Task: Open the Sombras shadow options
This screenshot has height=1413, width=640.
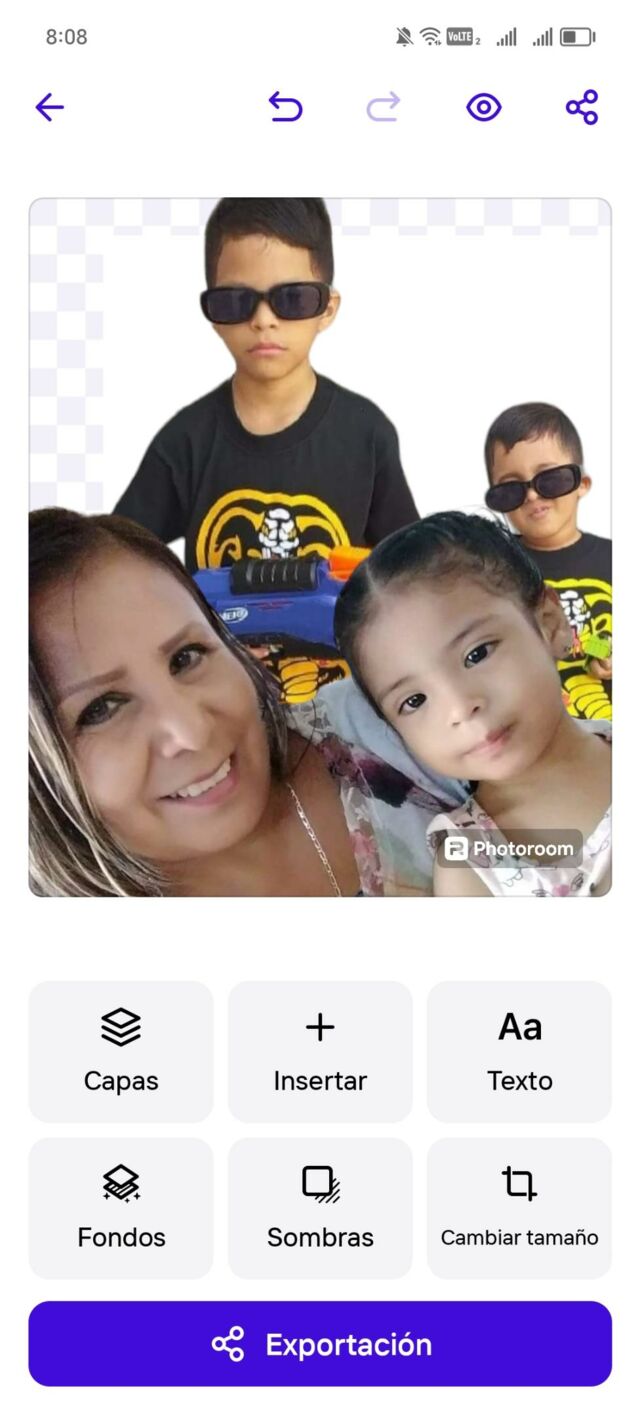Action: click(320, 1207)
